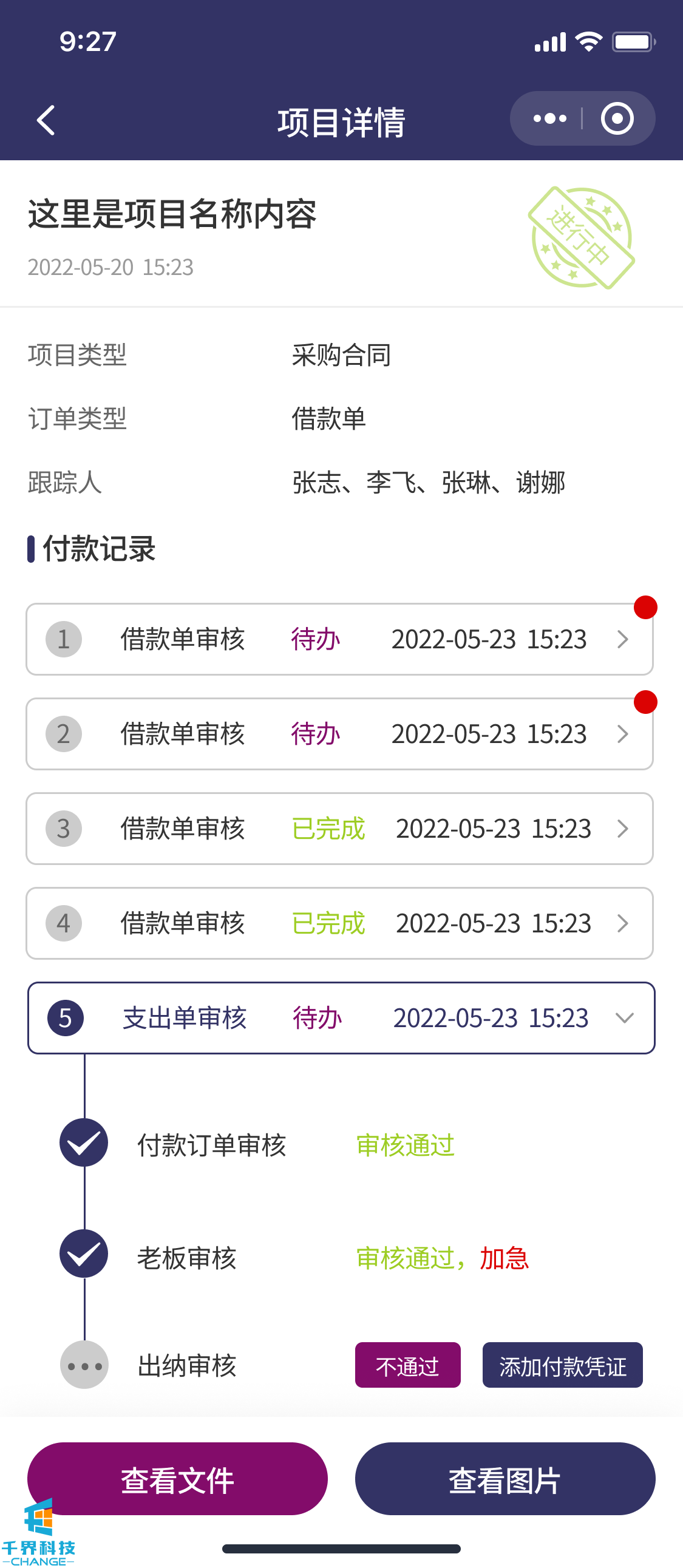Collapse record 5 支出单审核

click(x=625, y=1018)
